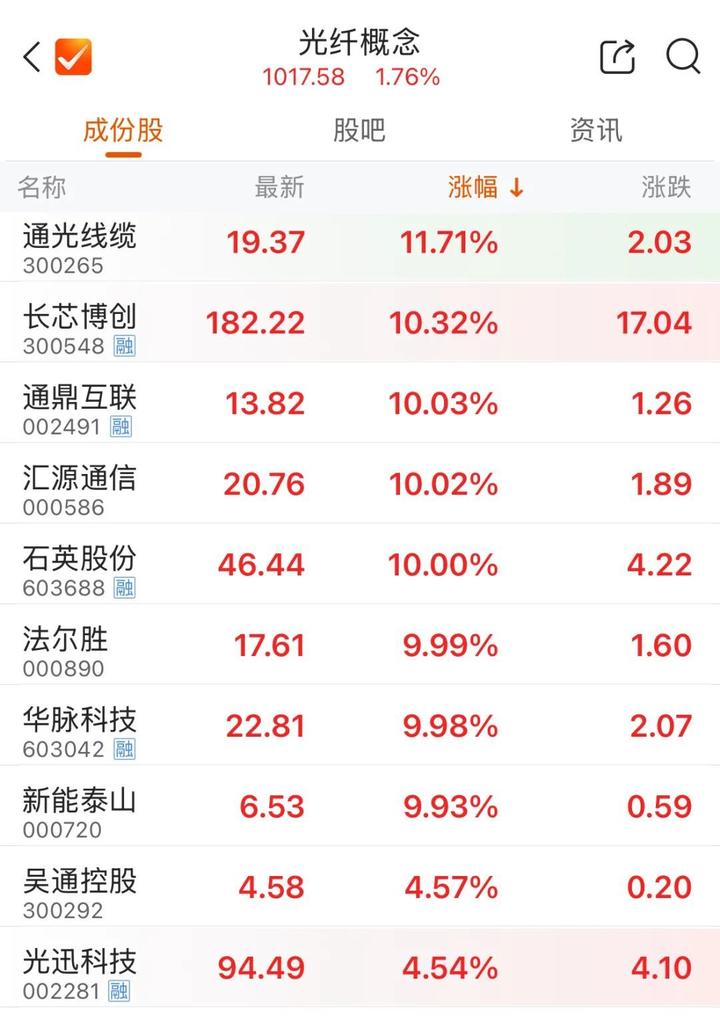Sort the list by 涨幅 column
Viewport: 720px width, 1022px height.
point(485,187)
